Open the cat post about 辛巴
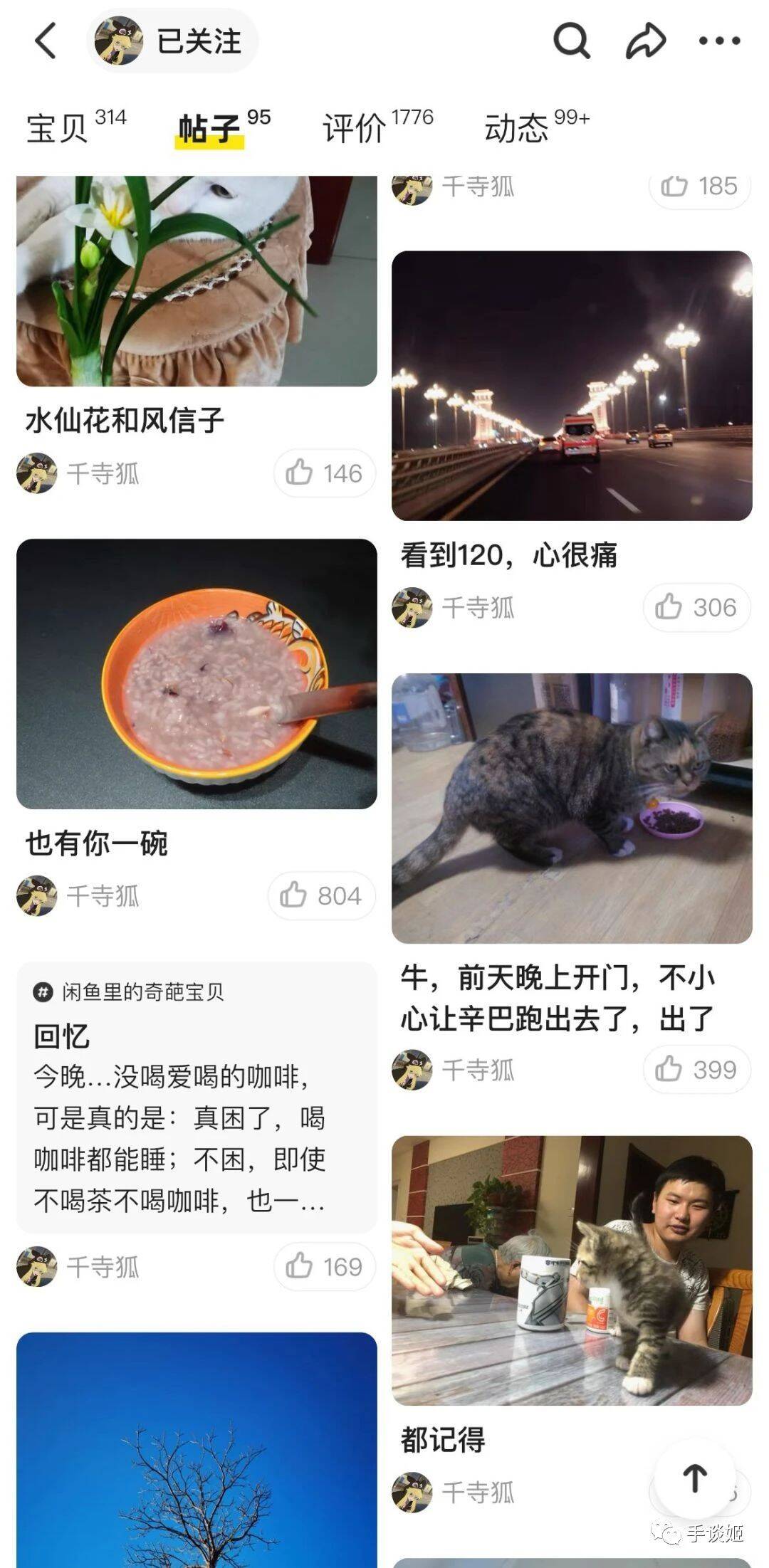 pyautogui.click(x=572, y=809)
